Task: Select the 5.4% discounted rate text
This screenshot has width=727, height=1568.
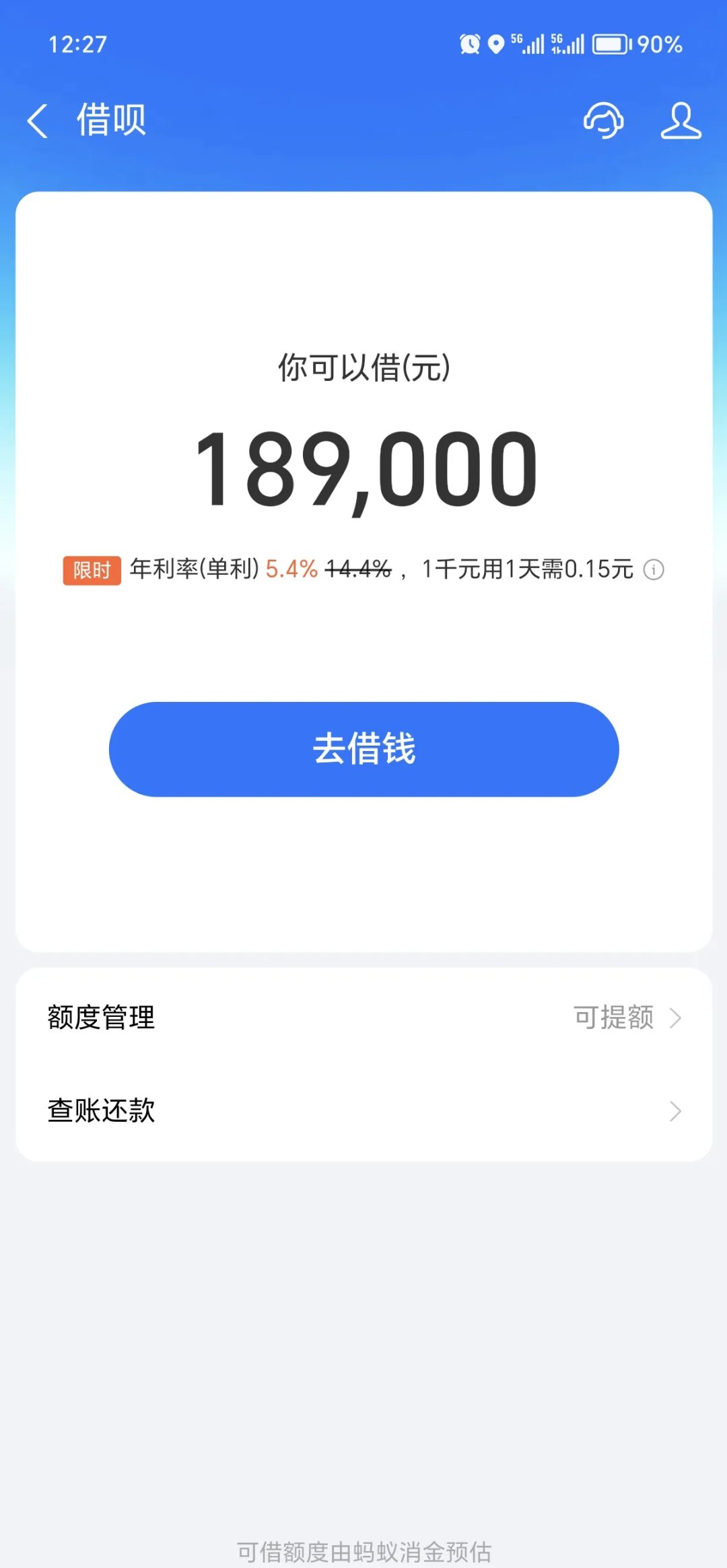Action: click(291, 569)
